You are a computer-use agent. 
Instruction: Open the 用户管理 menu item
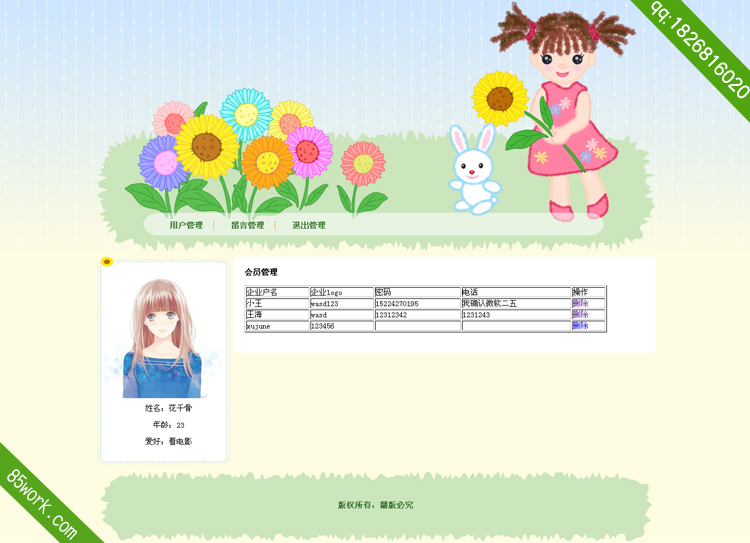click(186, 225)
